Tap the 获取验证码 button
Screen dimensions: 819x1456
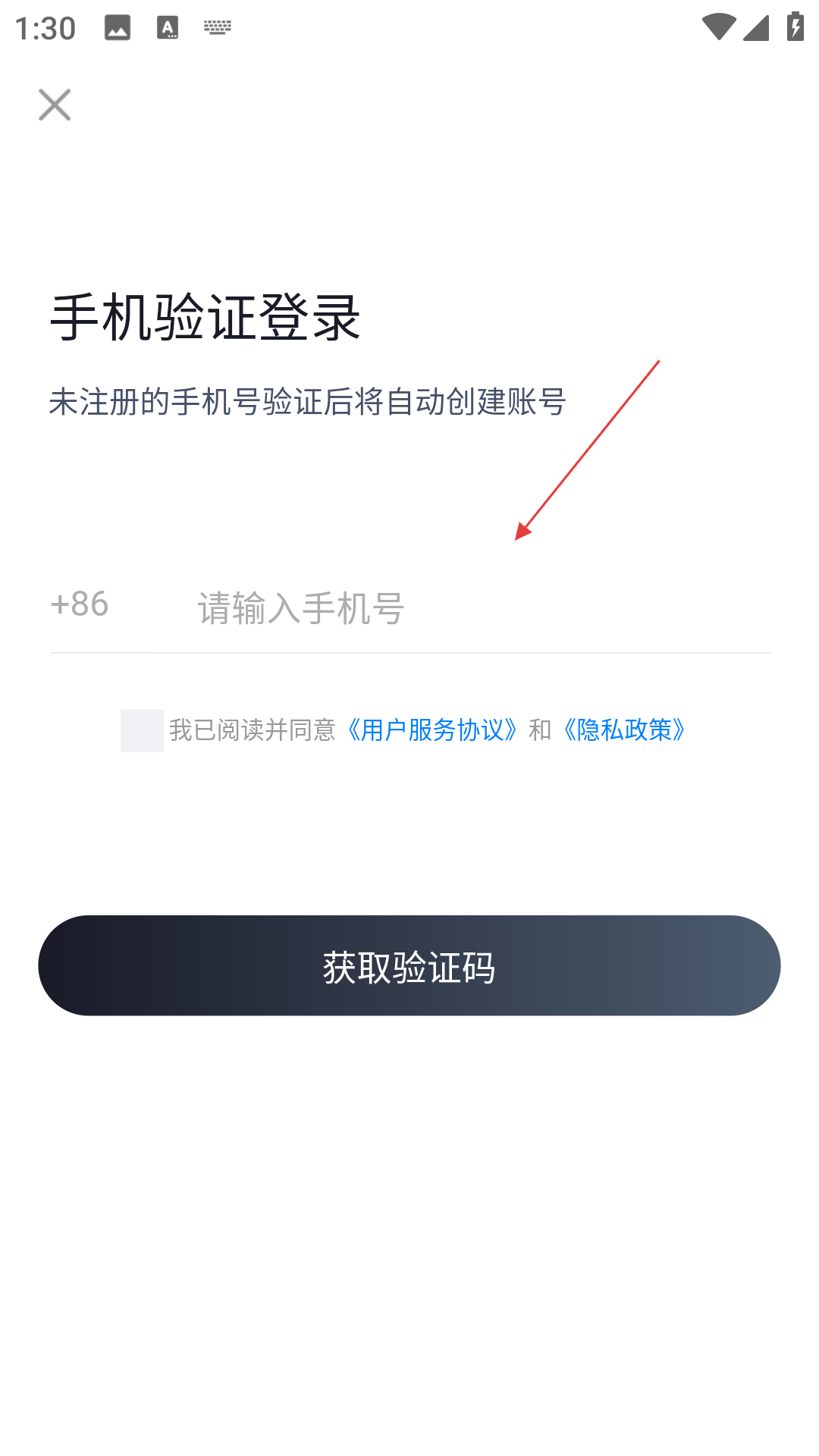[409, 965]
